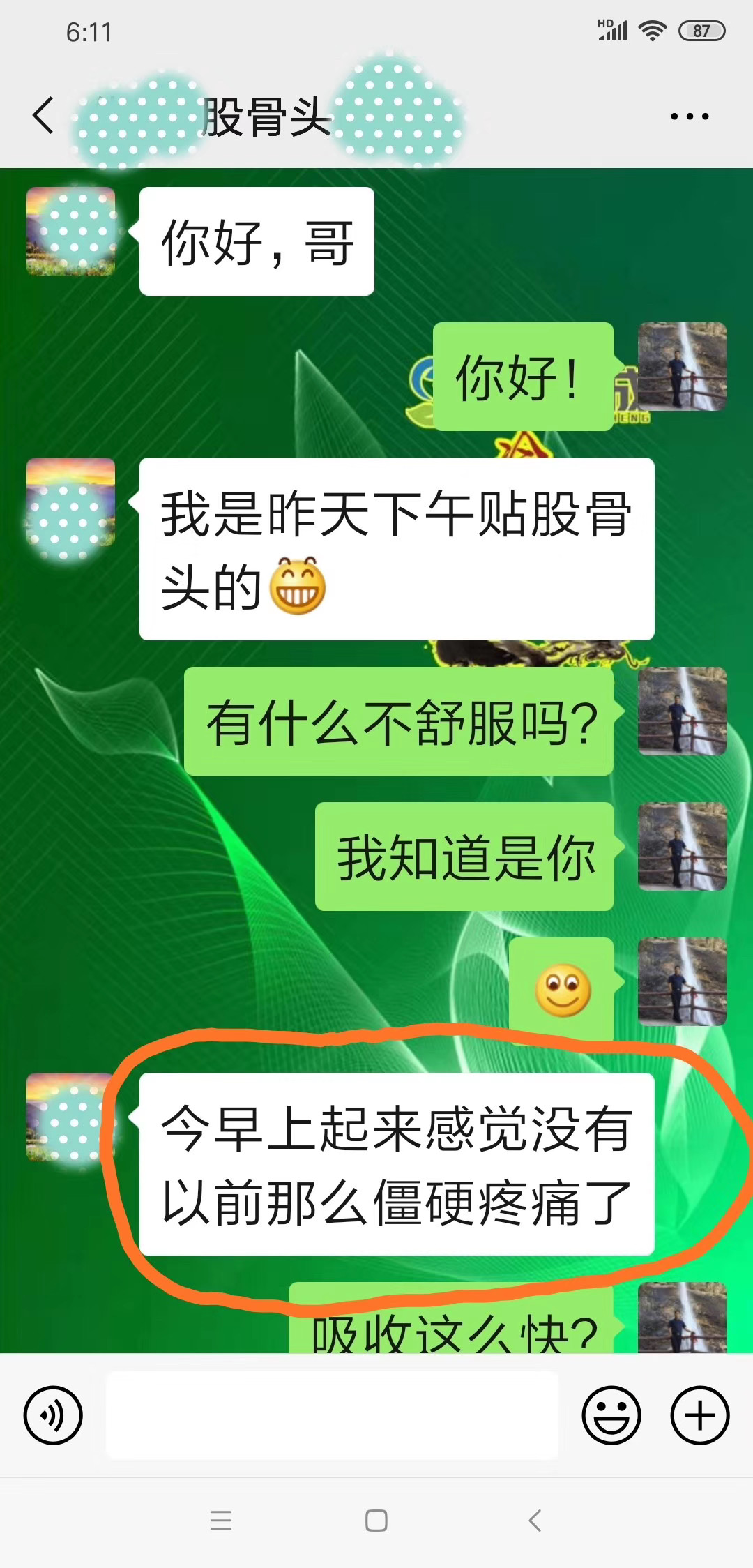753x1568 pixels.
Task: Open the chat info three-dot menu
Action: tap(689, 116)
